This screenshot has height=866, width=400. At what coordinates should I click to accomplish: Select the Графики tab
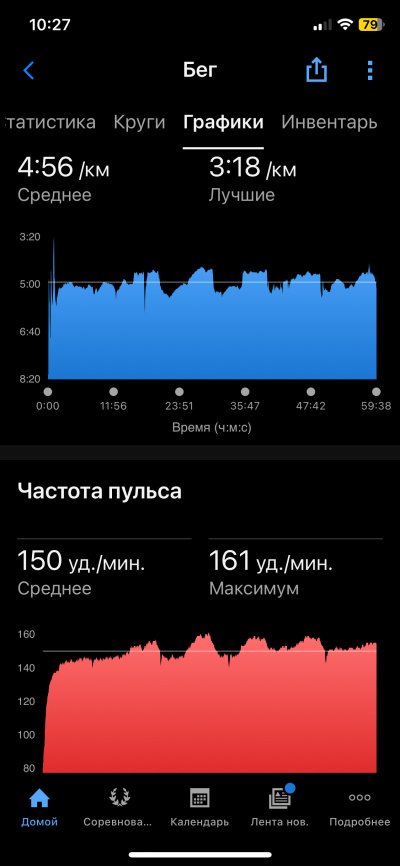coord(223,122)
